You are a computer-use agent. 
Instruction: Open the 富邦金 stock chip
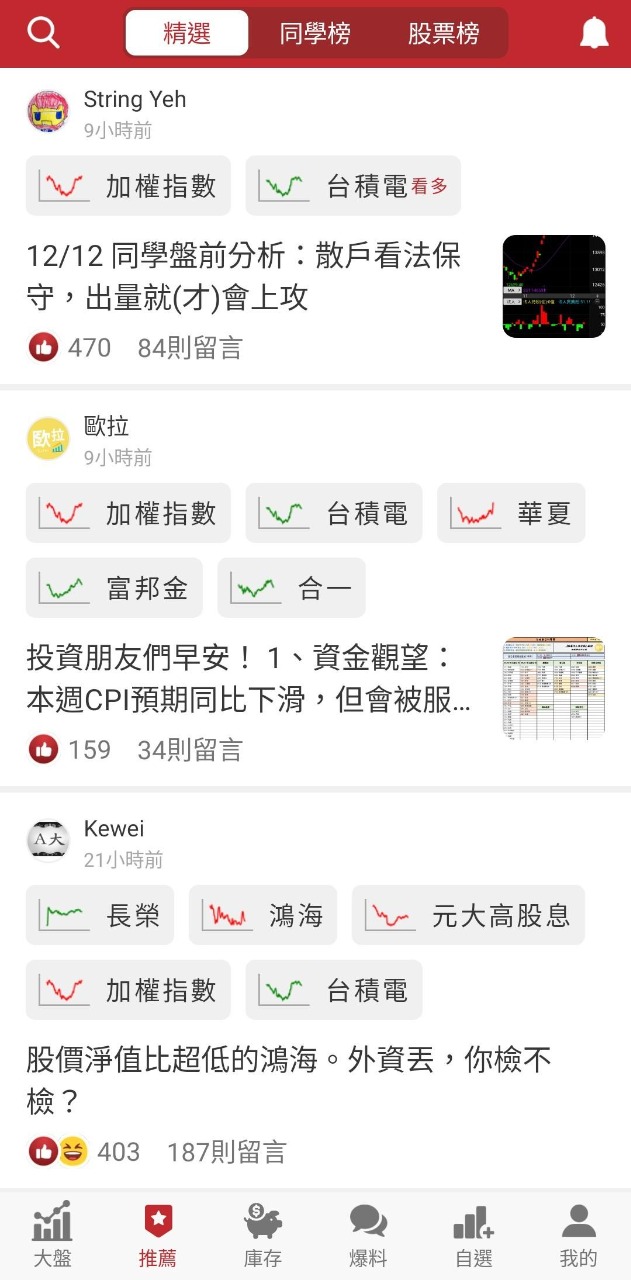pyautogui.click(x=114, y=588)
